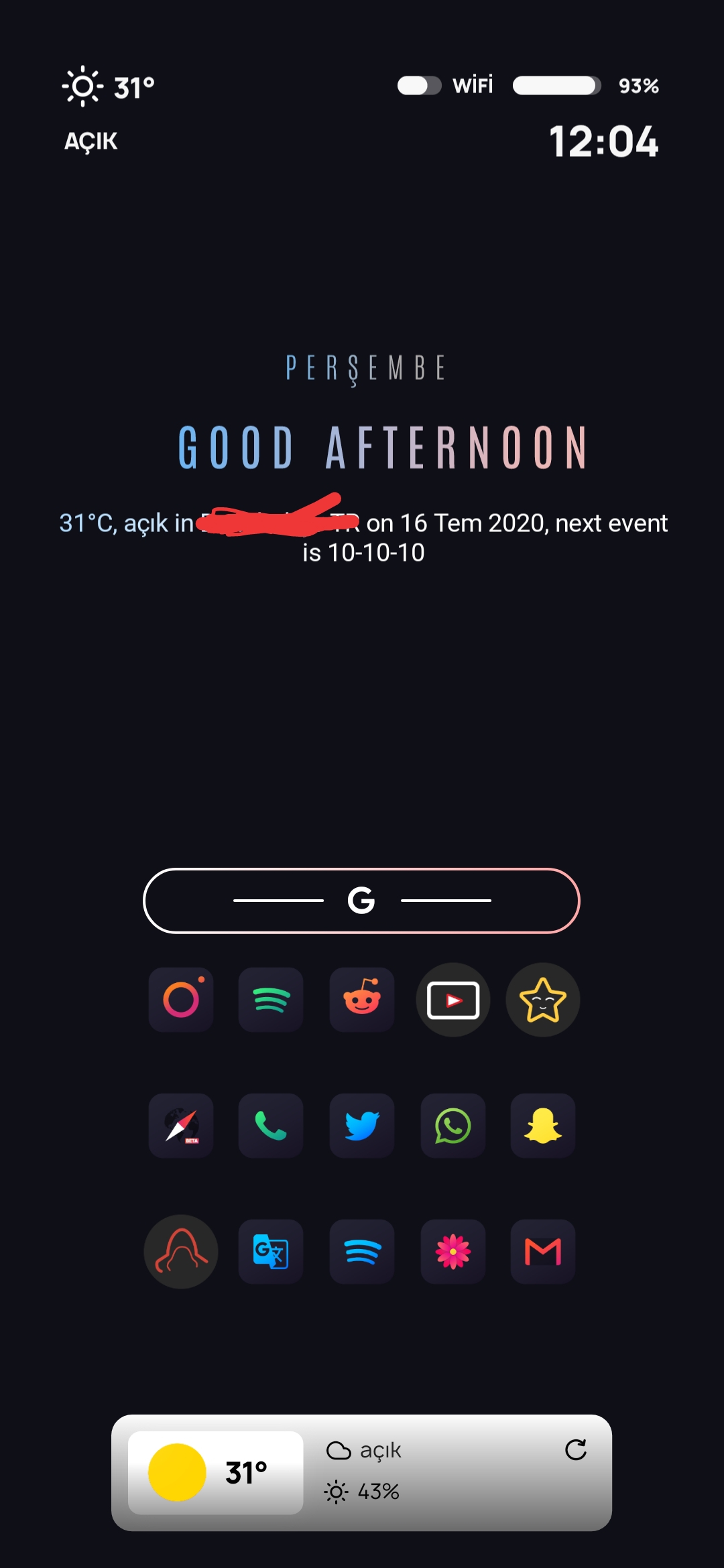Open the star face app
The width and height of the screenshot is (724, 1568).
(543, 1000)
